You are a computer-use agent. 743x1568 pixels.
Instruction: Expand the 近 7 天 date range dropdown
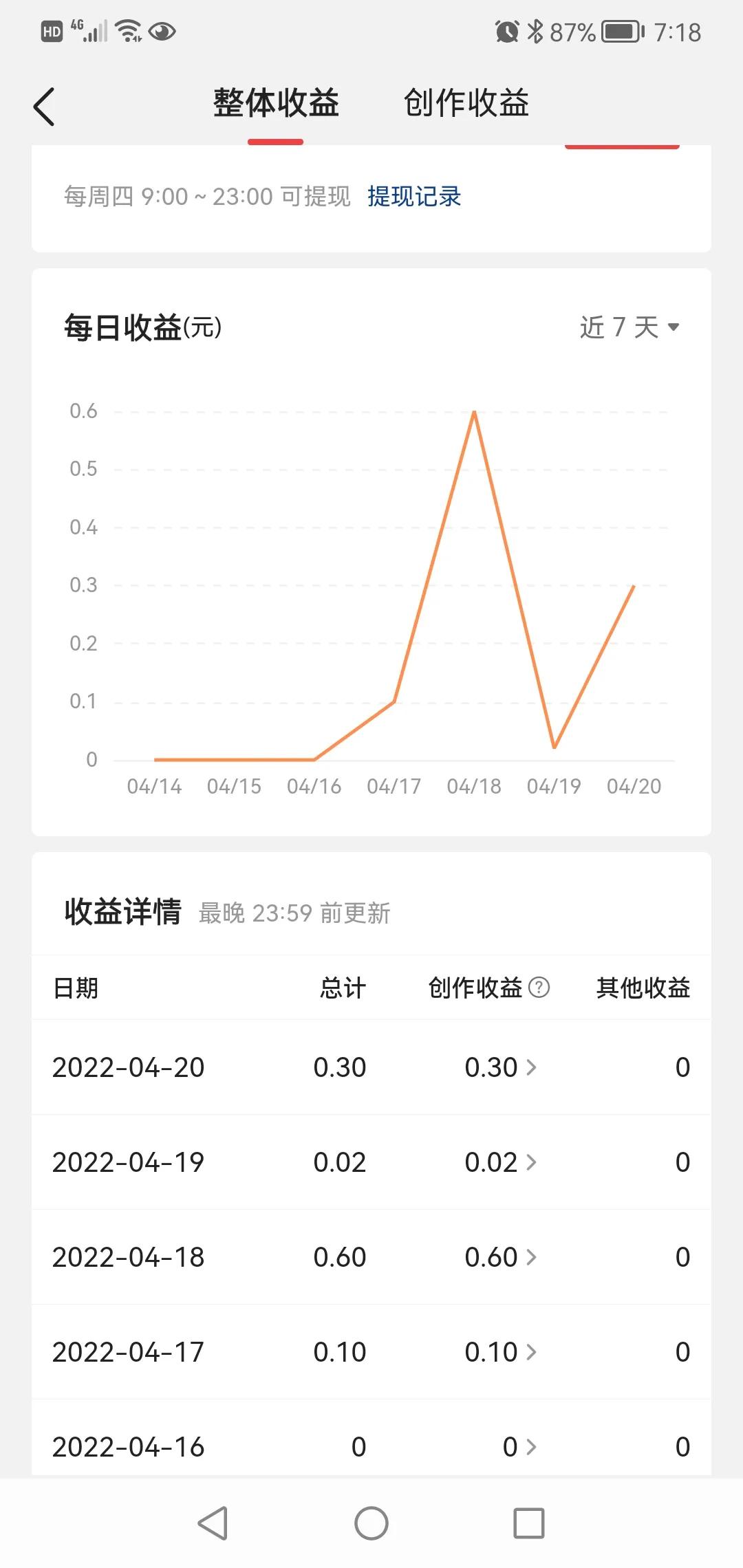pos(629,327)
